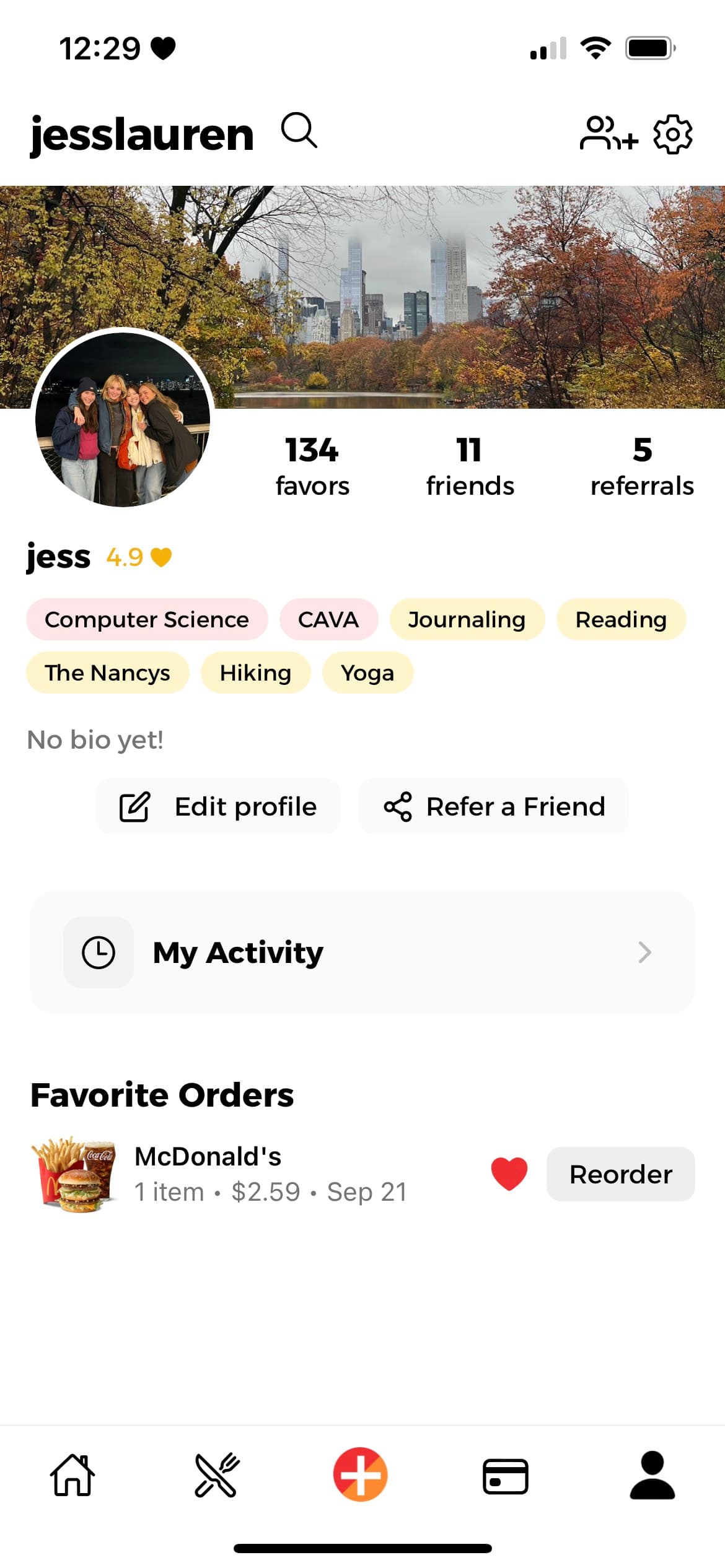The image size is (725, 1568).
Task: Tap Refer a Friend
Action: click(494, 806)
